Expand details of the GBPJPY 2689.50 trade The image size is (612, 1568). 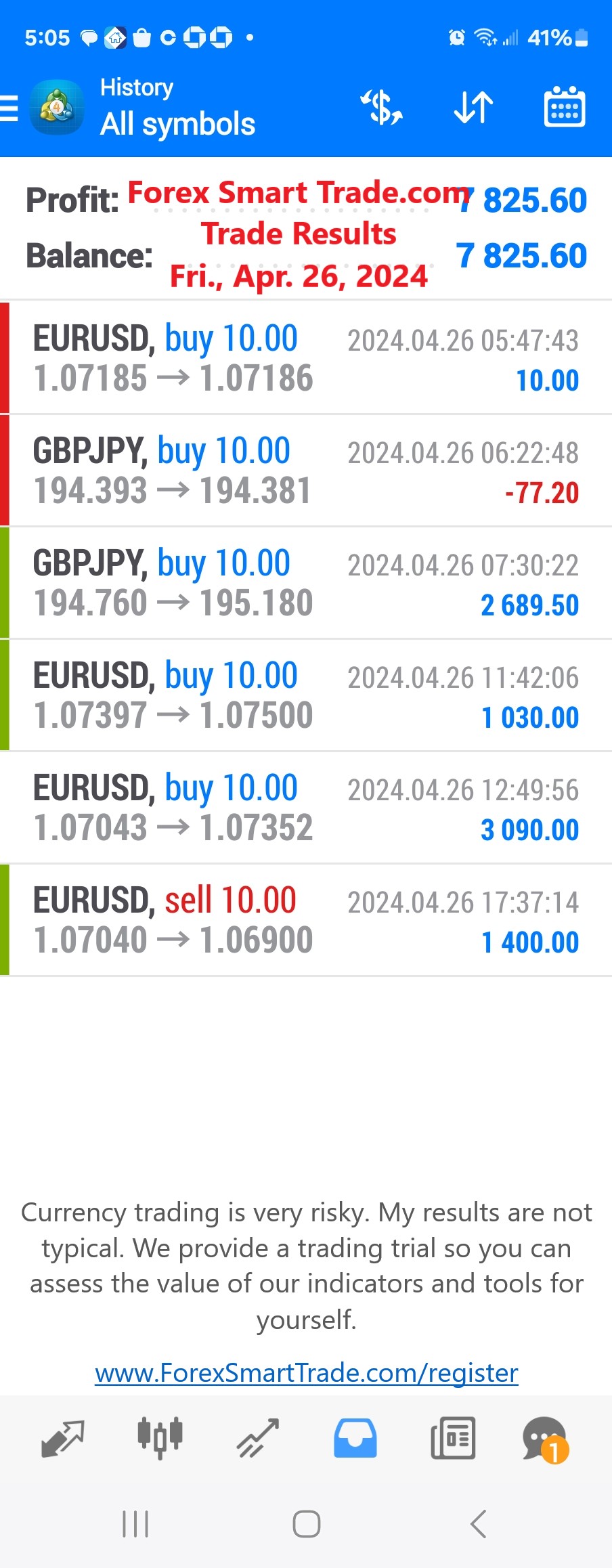[x=306, y=582]
